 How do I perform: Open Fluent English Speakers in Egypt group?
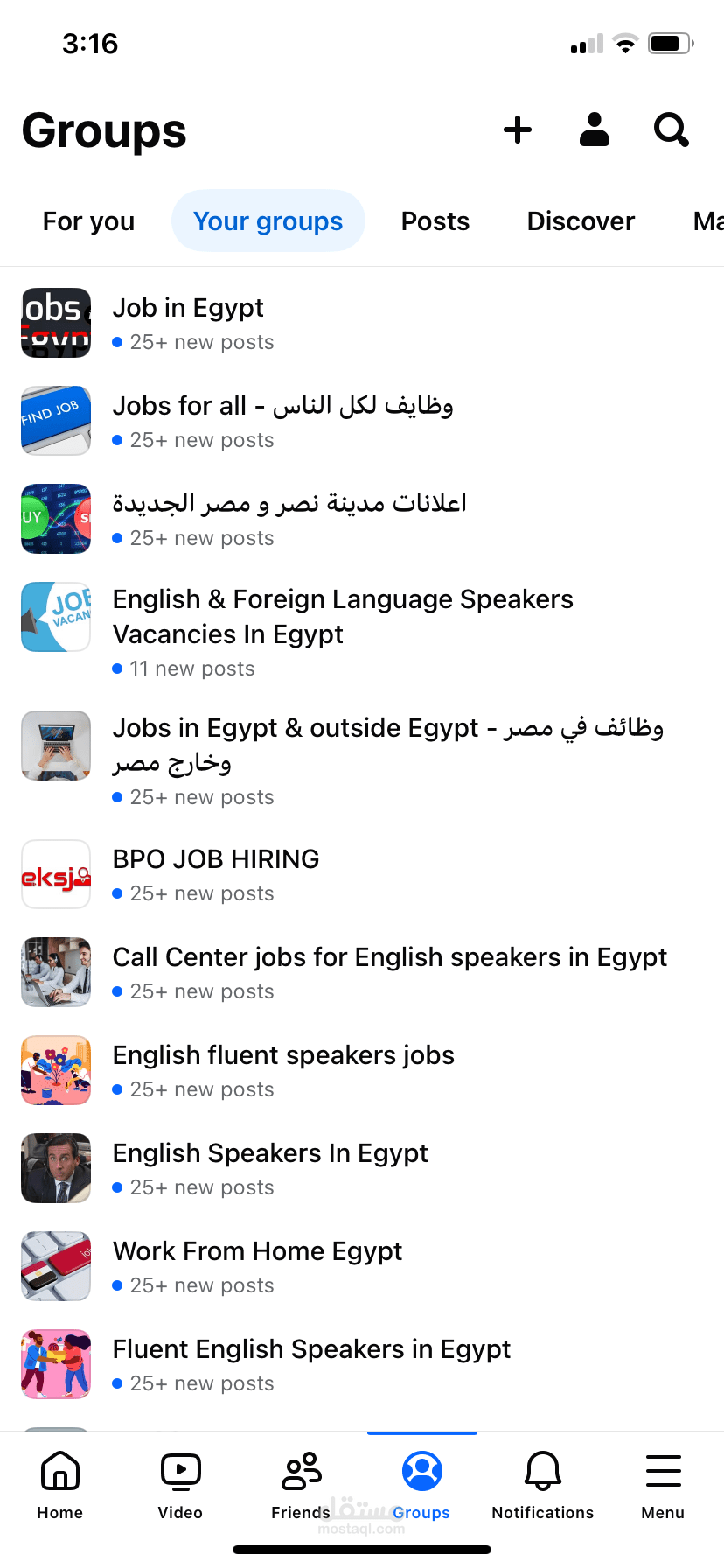362,1364
